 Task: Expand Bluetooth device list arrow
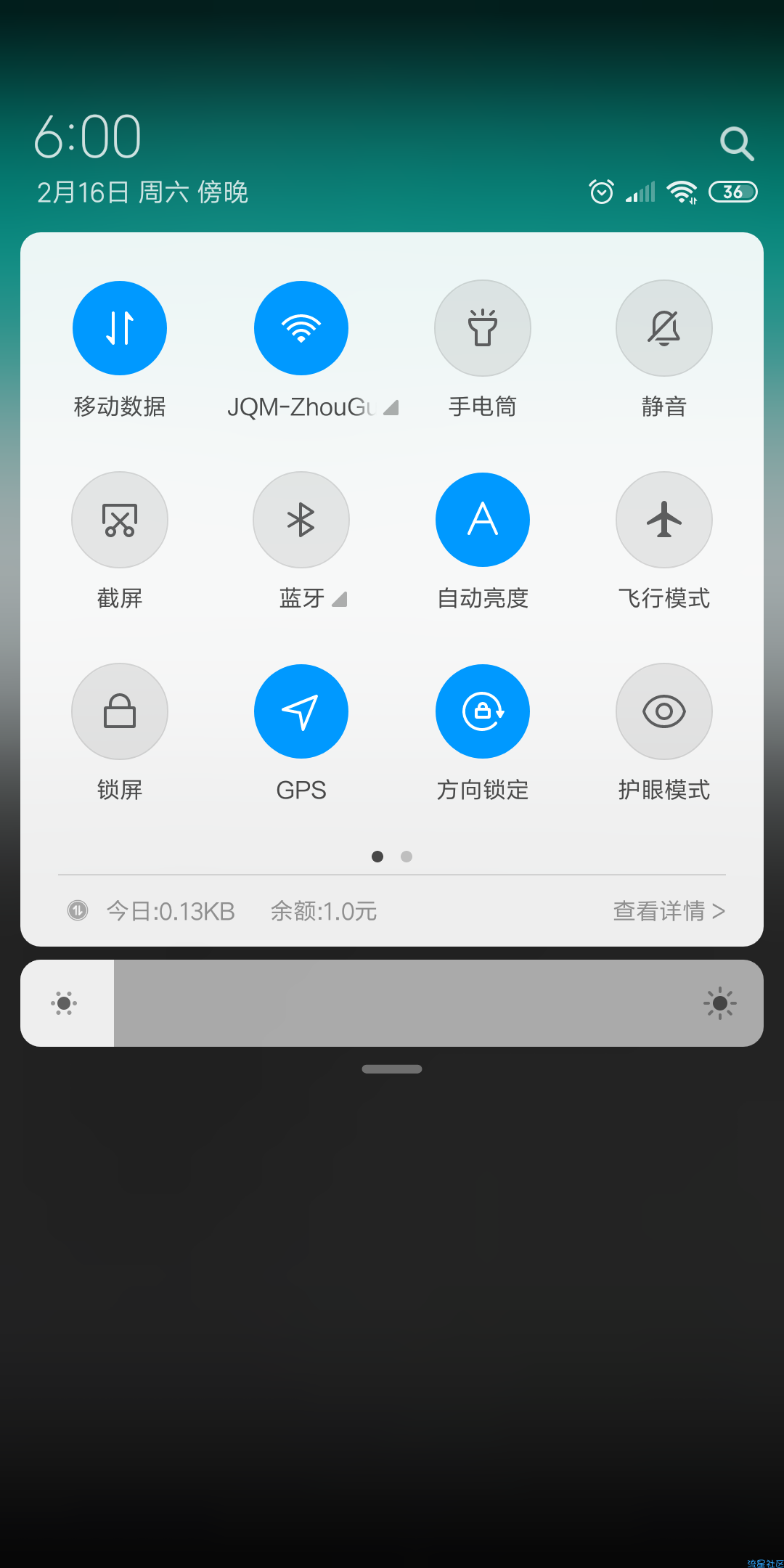[340, 599]
